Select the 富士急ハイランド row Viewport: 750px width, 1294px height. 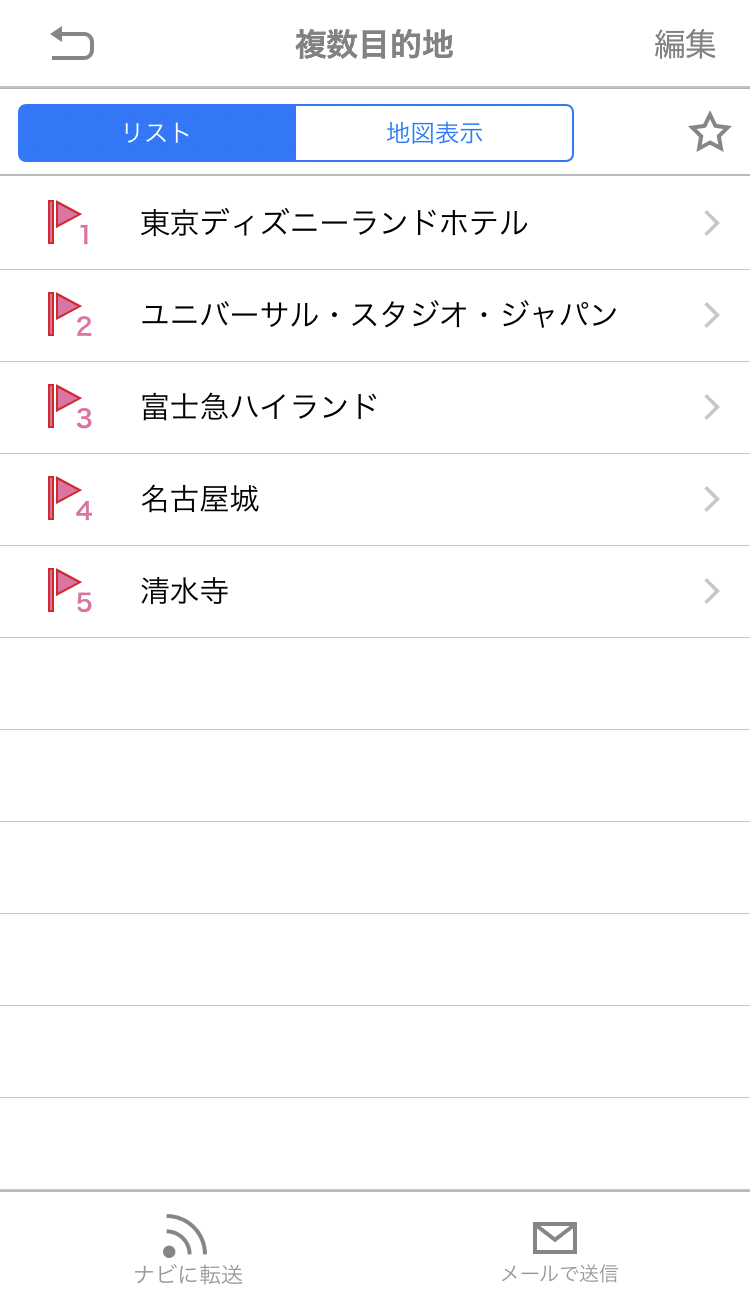coord(375,407)
